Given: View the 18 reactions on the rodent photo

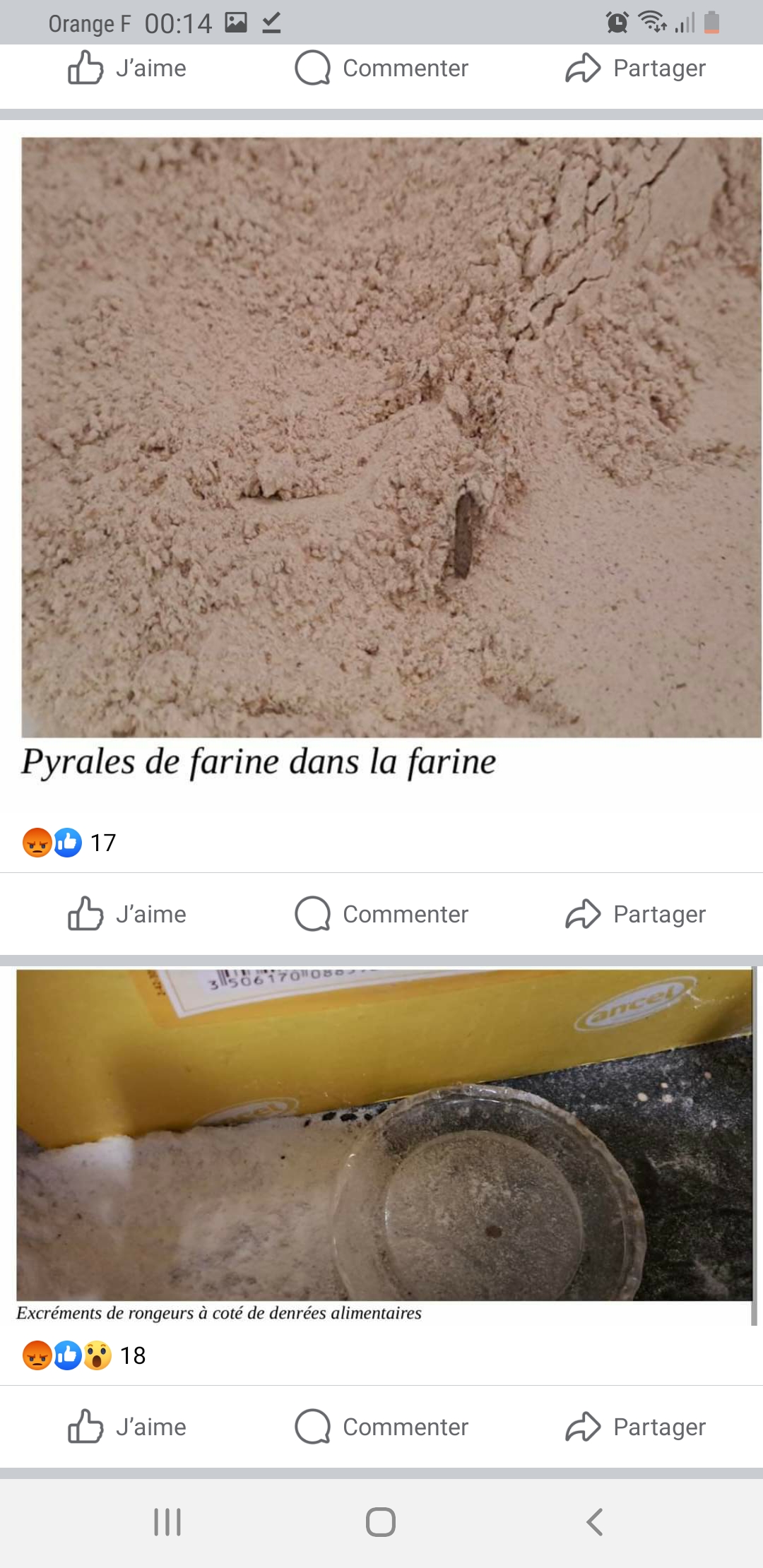Looking at the screenshot, I should 85,1355.
